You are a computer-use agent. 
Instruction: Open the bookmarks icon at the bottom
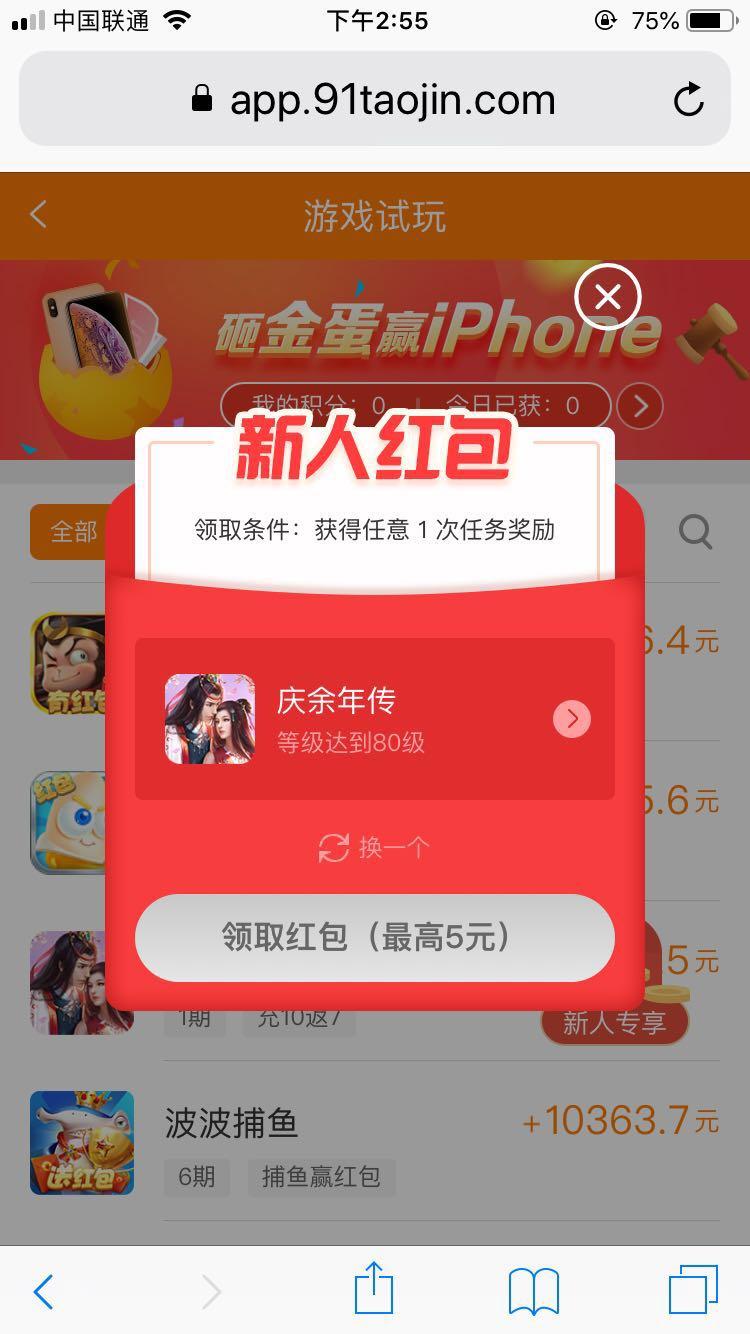[x=531, y=1291]
